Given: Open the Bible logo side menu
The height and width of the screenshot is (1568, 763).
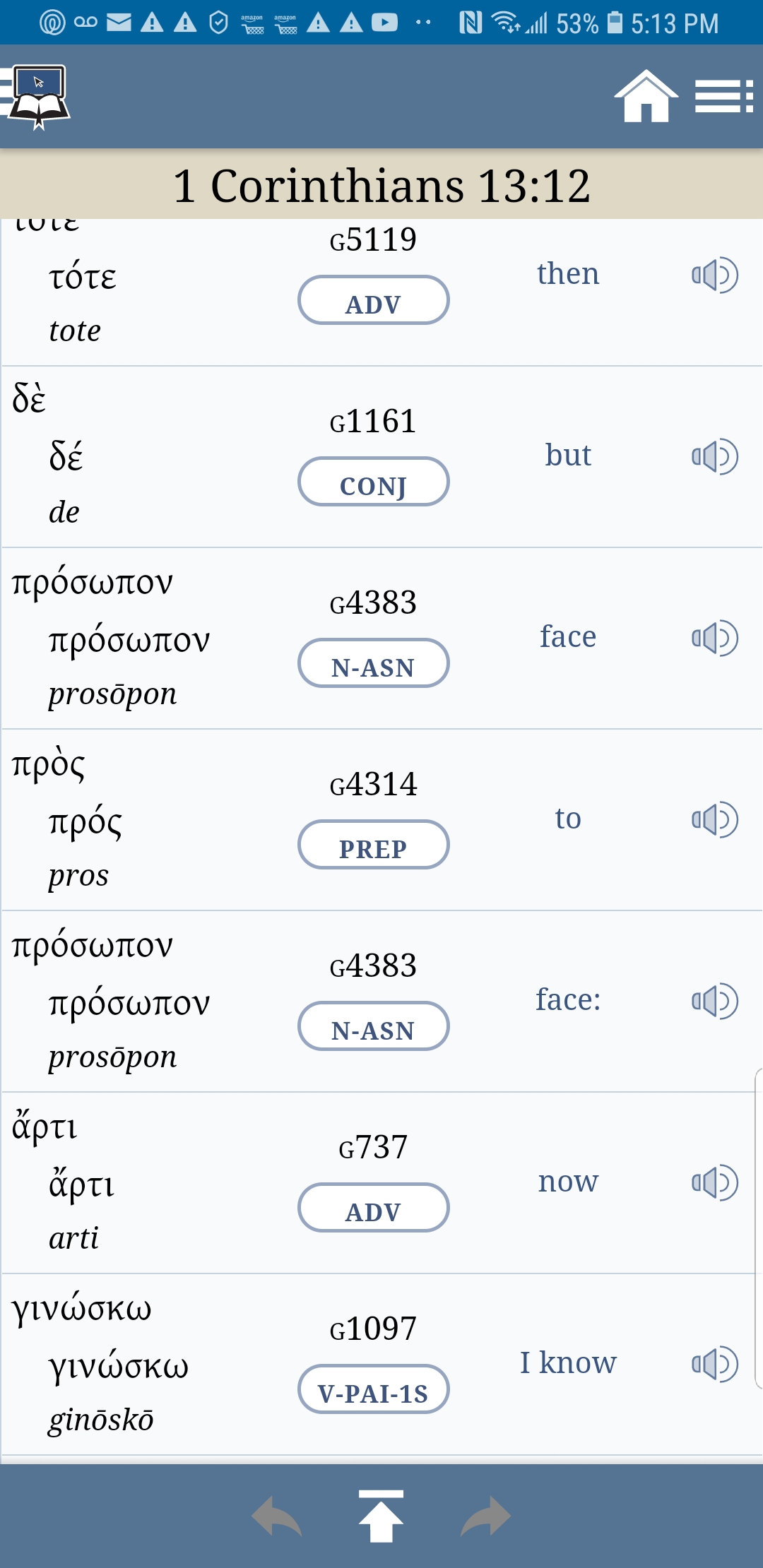Looking at the screenshot, I should [x=37, y=97].
